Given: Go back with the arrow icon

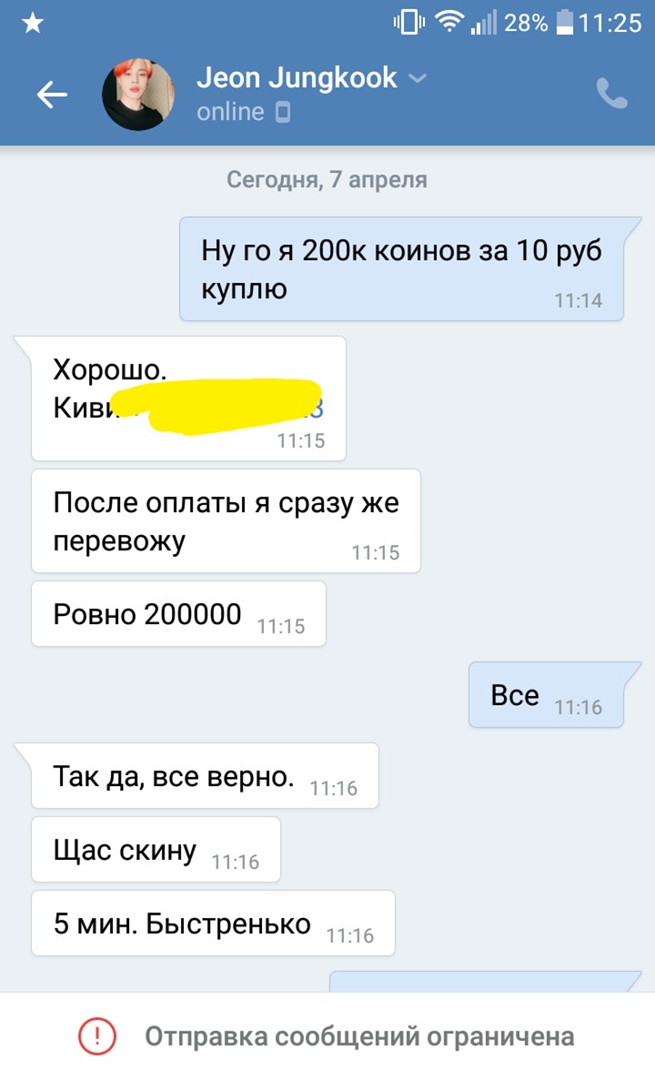Looking at the screenshot, I should (x=51, y=94).
